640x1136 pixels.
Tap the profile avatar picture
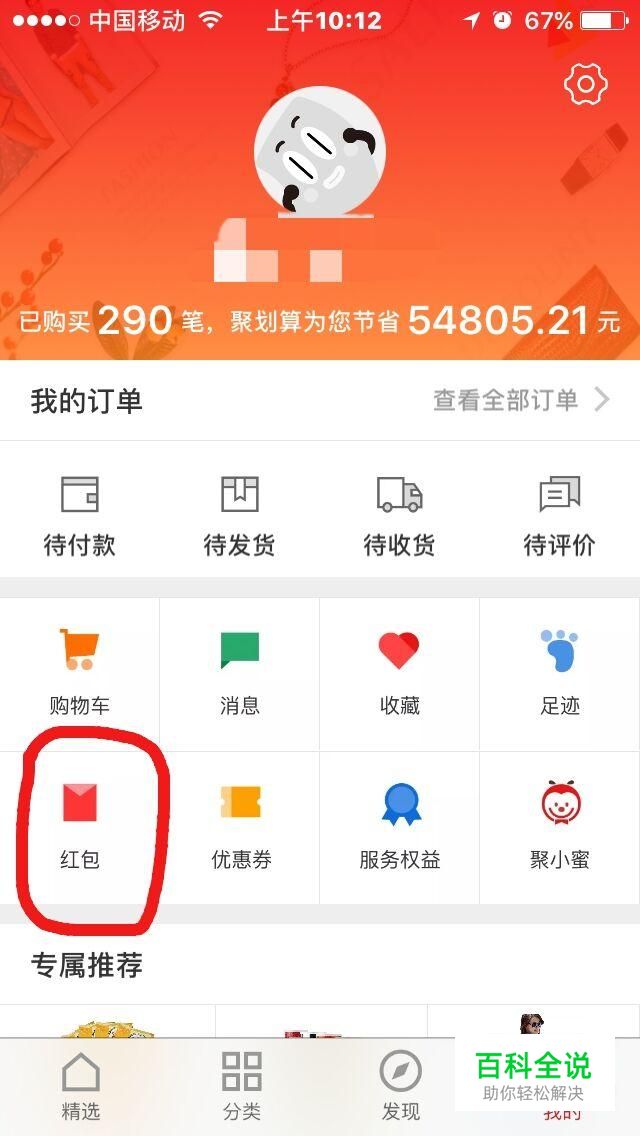[320, 152]
